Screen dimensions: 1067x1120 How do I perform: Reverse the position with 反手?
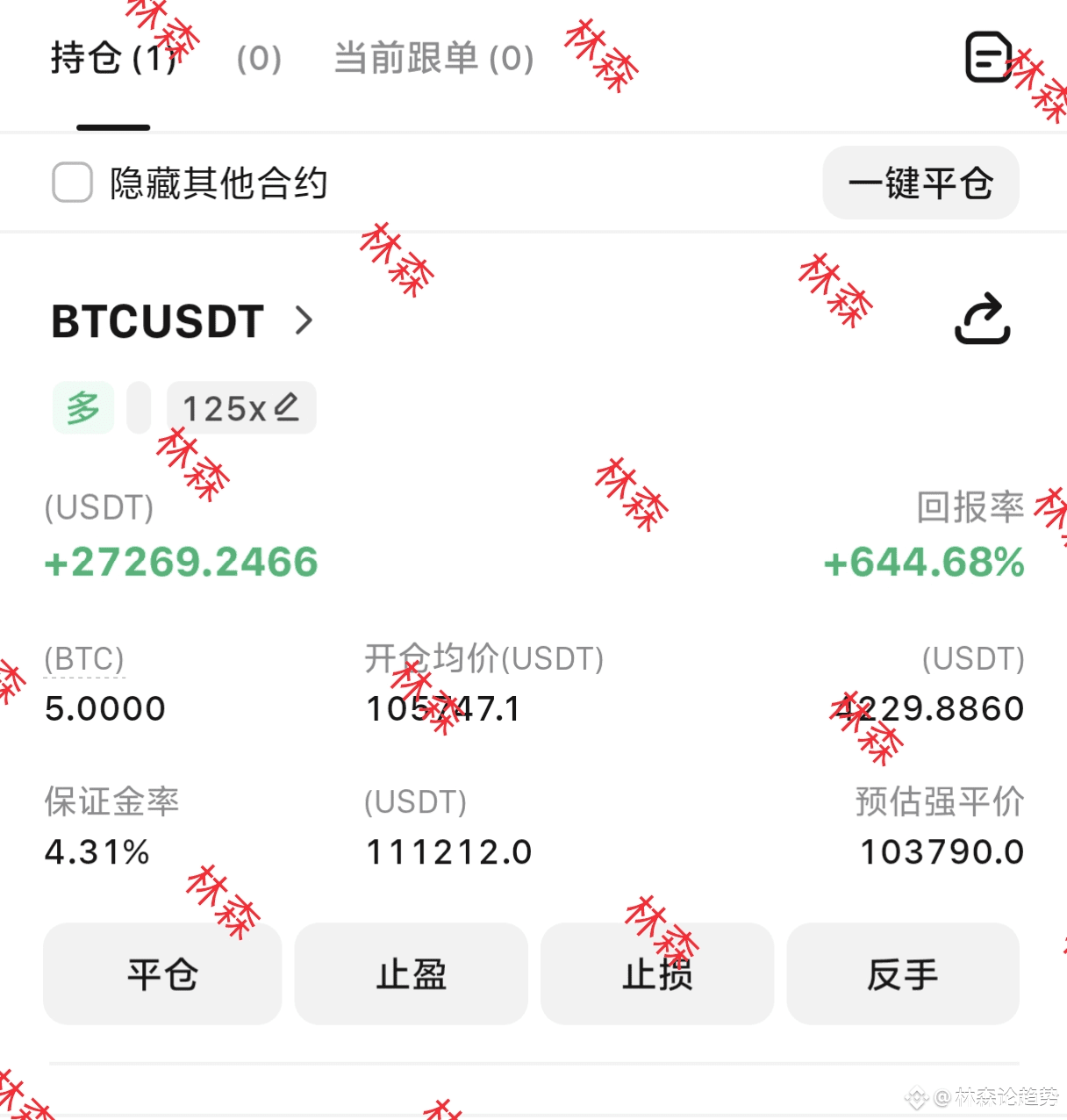903,973
